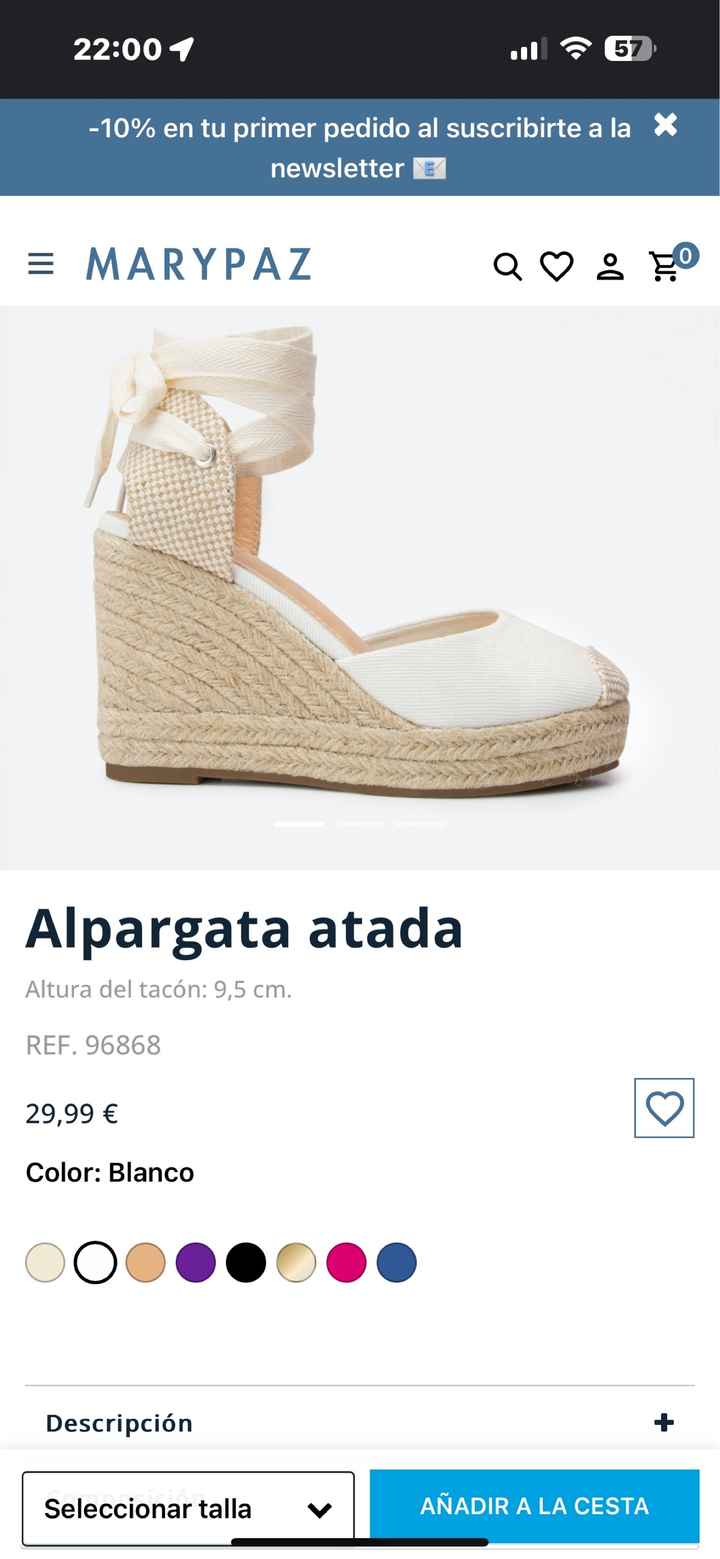This screenshot has width=720, height=1559.
Task: Pick the purple color swatch
Action: (196, 1262)
